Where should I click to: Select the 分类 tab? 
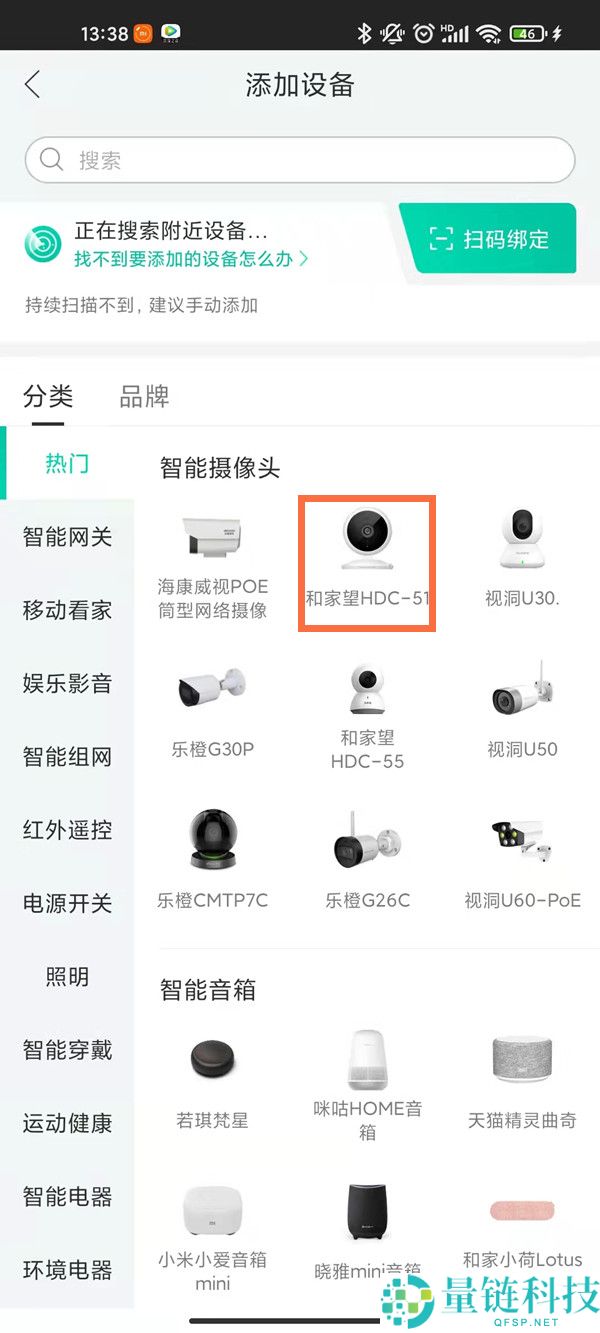[x=48, y=396]
